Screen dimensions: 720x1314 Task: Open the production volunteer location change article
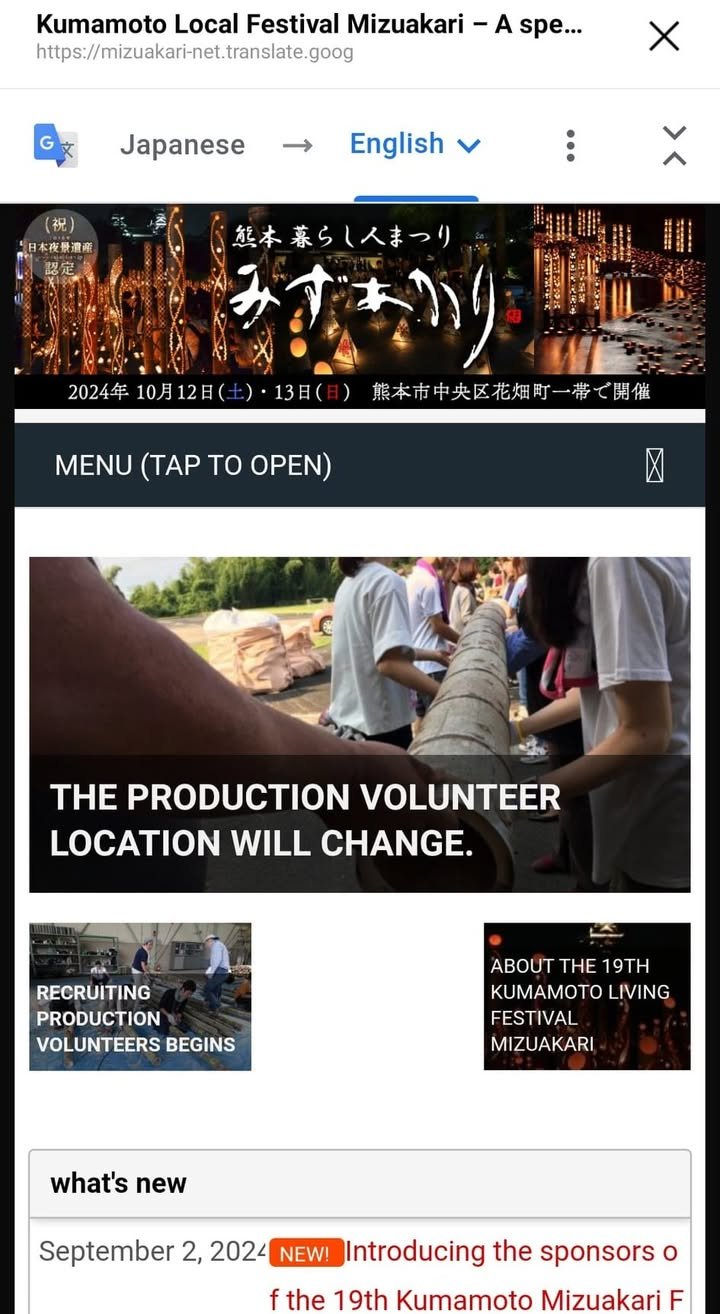(359, 724)
